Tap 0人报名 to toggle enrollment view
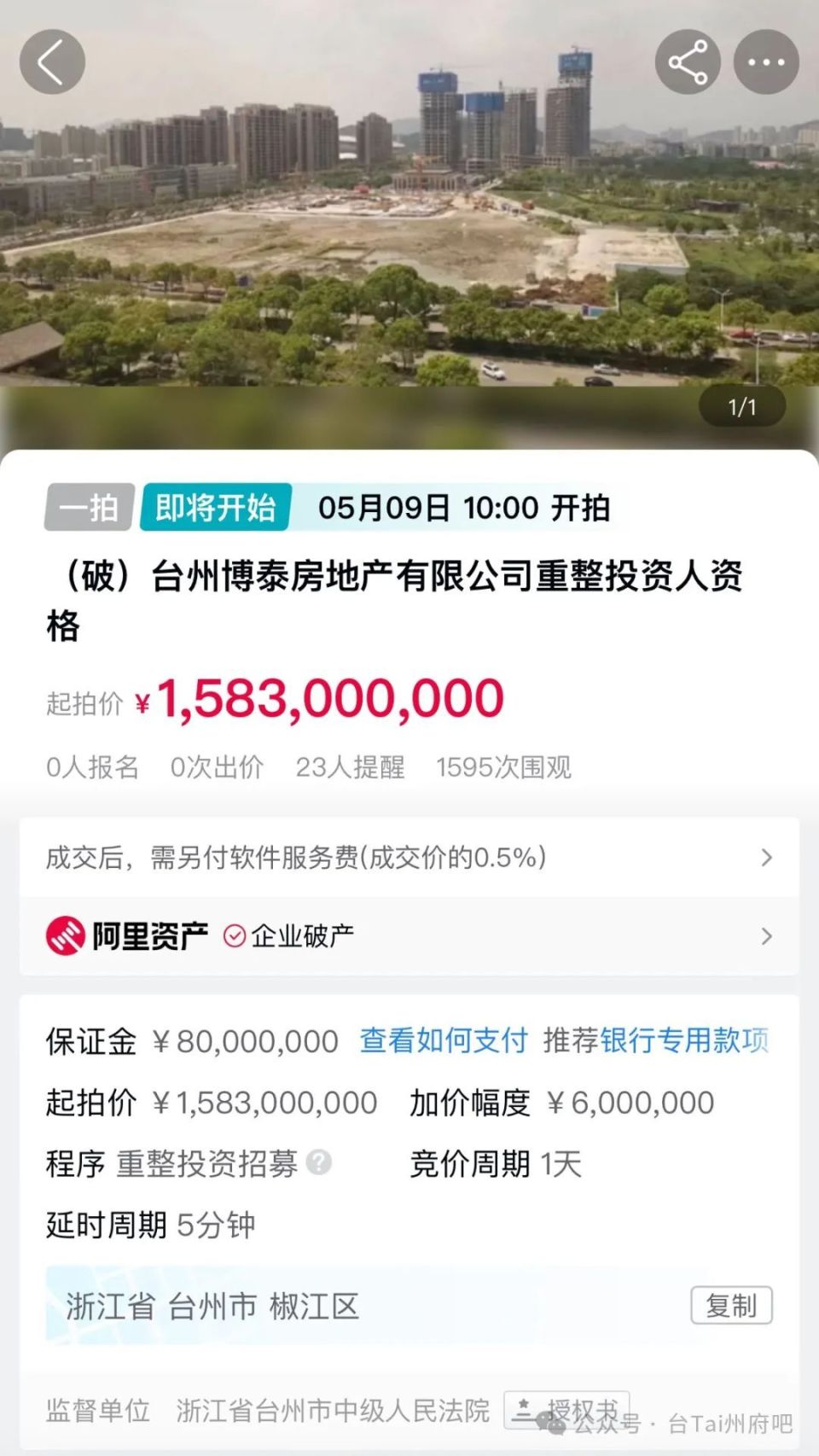Viewport: 819px width, 1456px height. [90, 767]
